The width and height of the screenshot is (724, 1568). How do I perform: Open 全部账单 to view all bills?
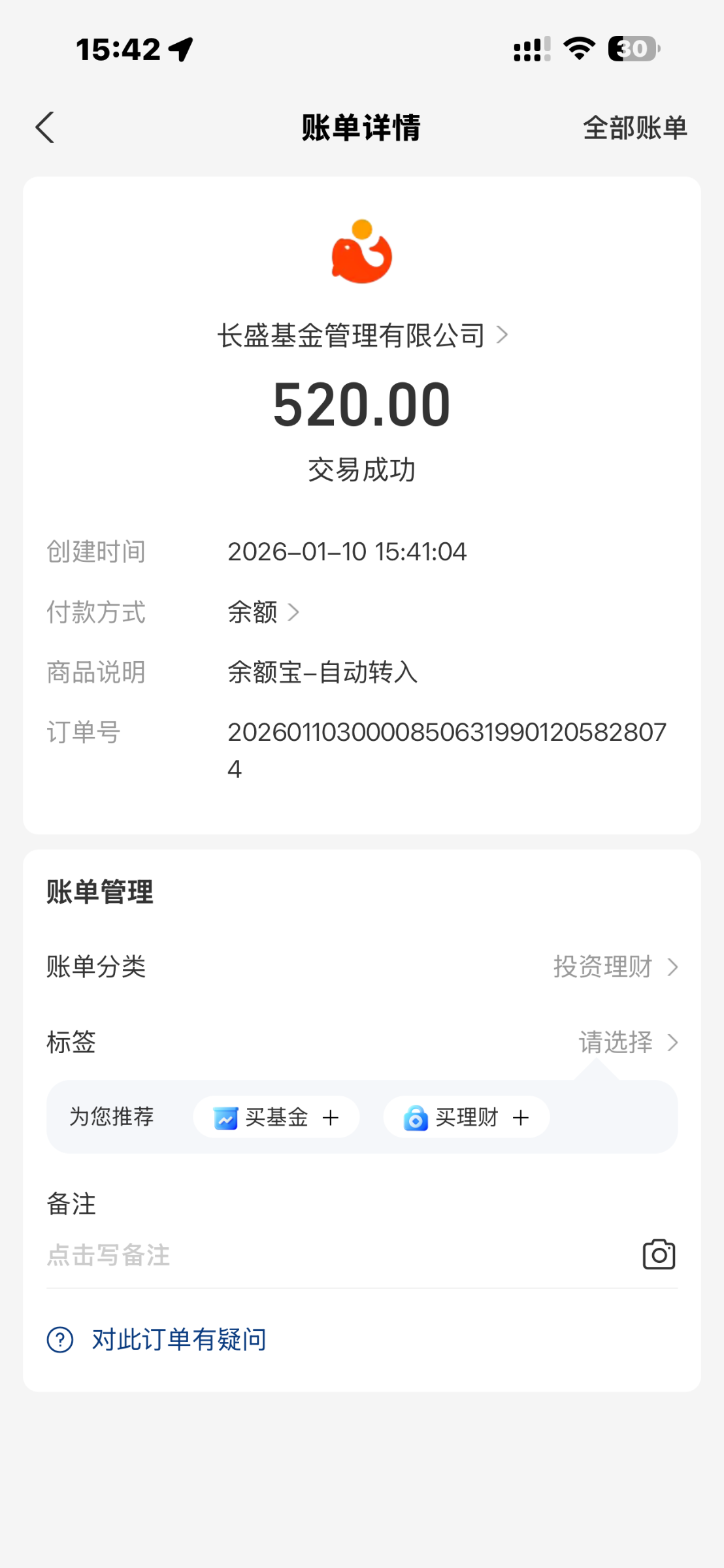[634, 128]
